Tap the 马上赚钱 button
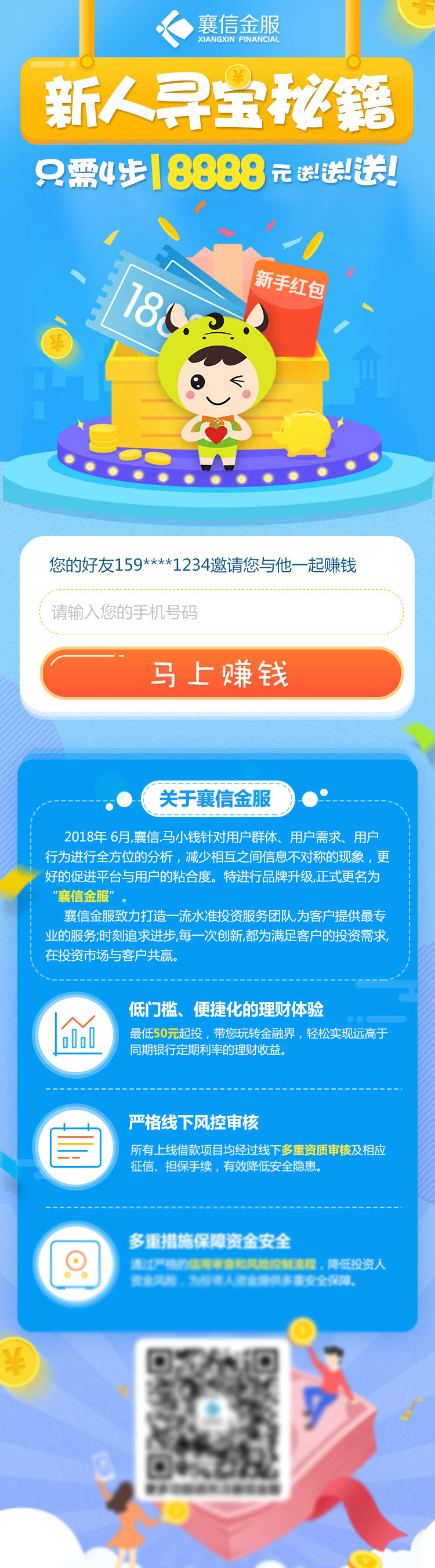 (221, 673)
